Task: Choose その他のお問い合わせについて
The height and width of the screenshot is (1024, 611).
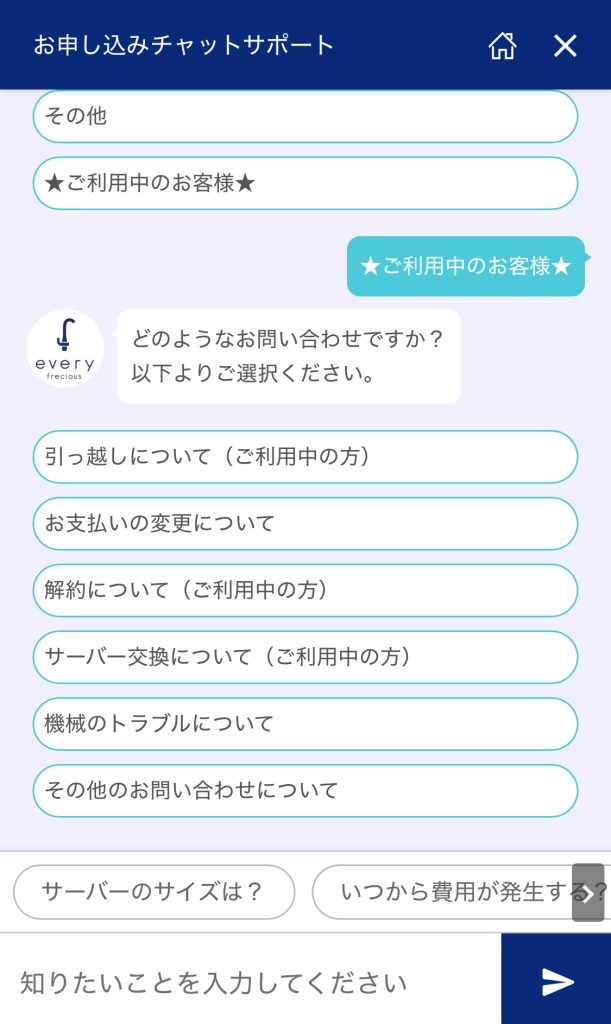Action: coord(305,791)
